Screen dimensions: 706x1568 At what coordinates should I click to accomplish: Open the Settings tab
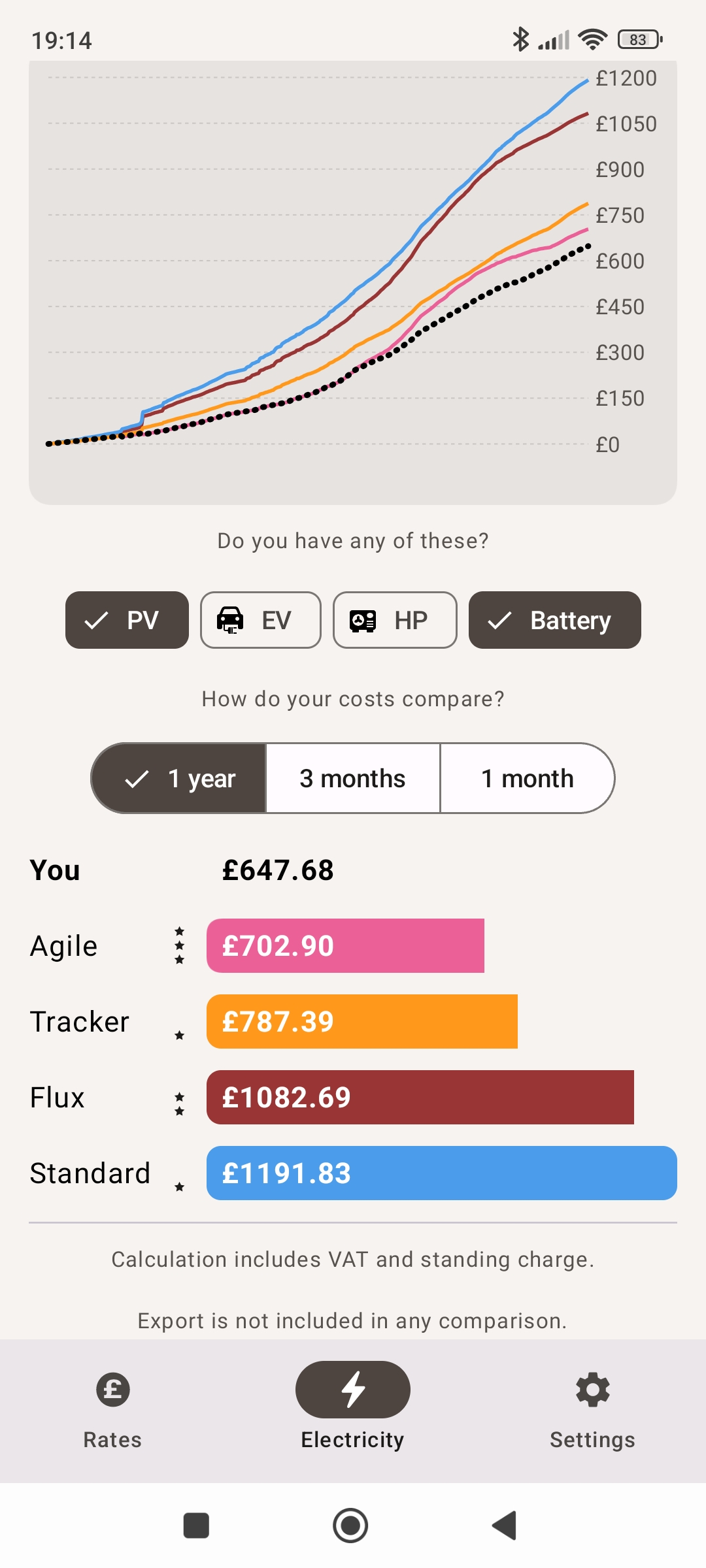point(593,1410)
